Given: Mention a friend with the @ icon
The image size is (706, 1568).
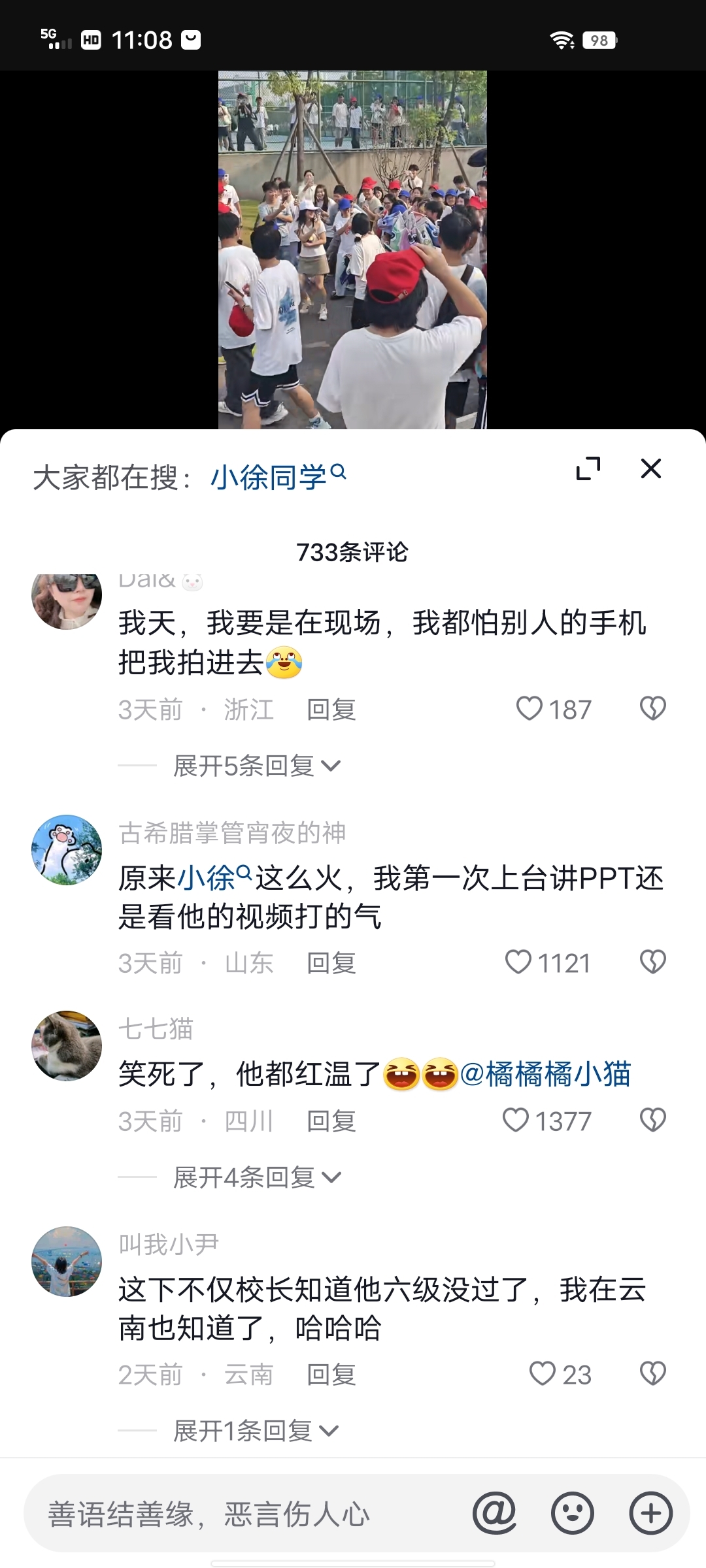Looking at the screenshot, I should point(494,1513).
